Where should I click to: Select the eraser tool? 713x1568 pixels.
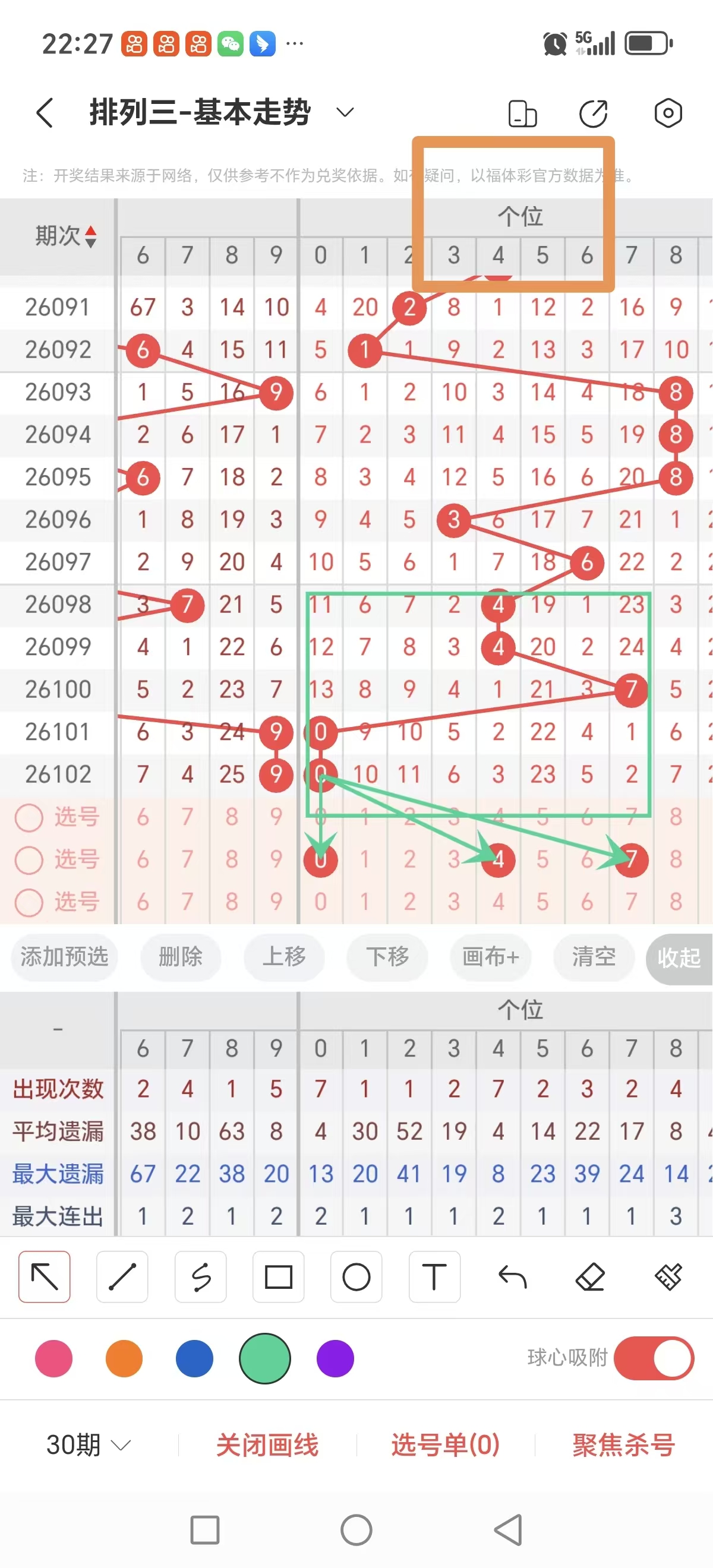[x=590, y=1278]
